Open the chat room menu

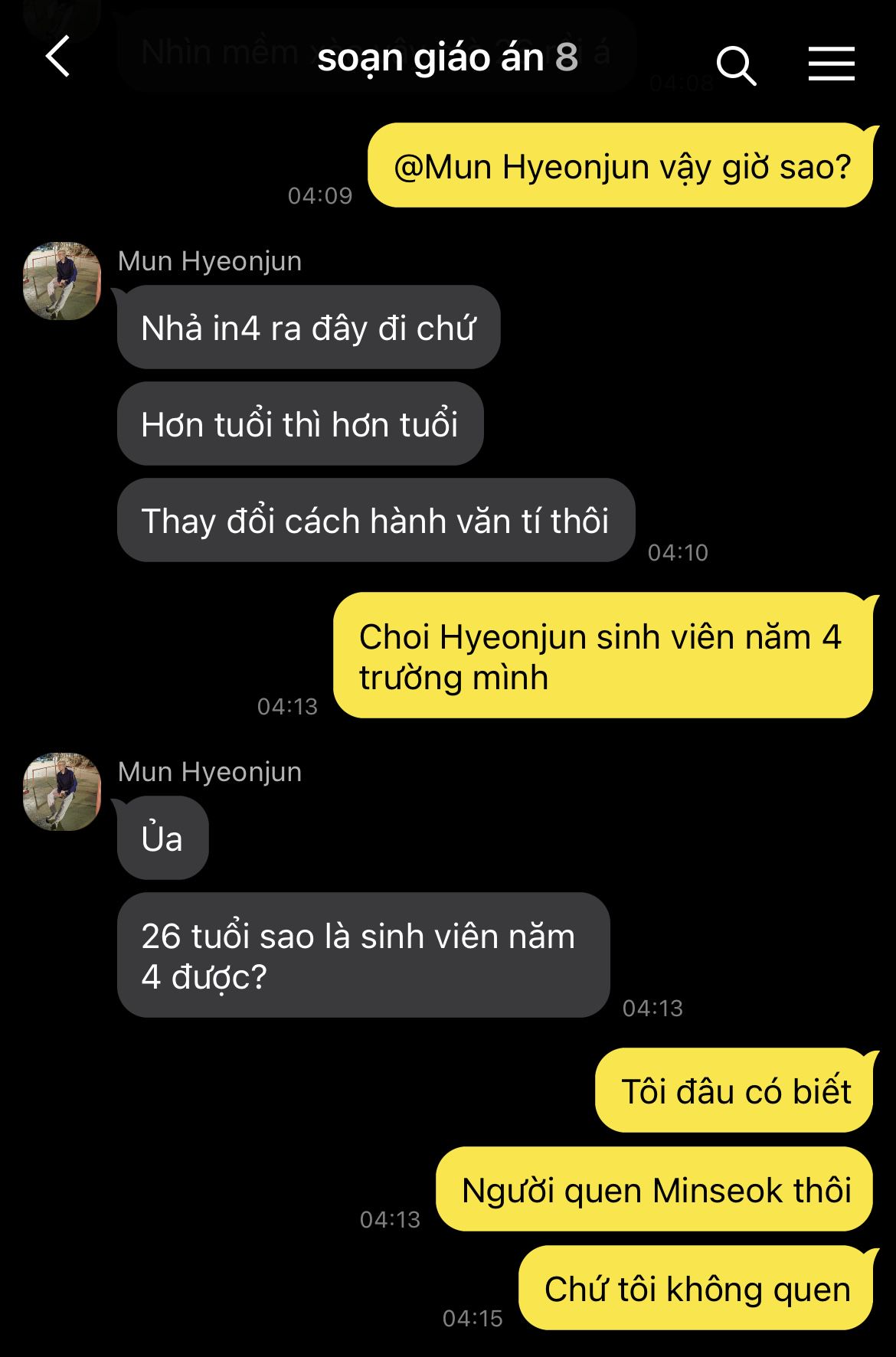[x=831, y=63]
